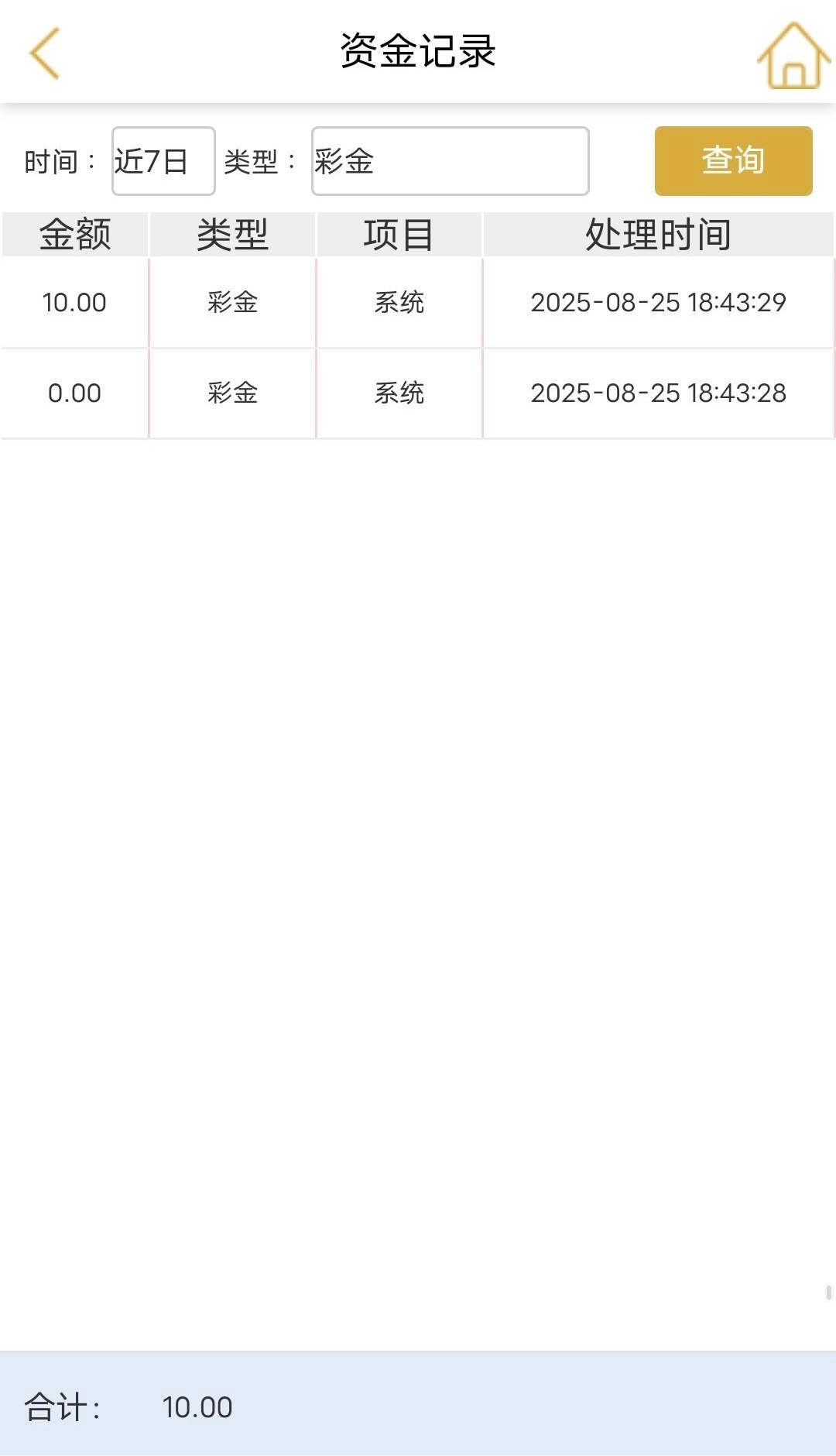Viewport: 836px width, 1456px height.
Task: Select the 类型 dropdown showing 彩金
Action: [450, 161]
